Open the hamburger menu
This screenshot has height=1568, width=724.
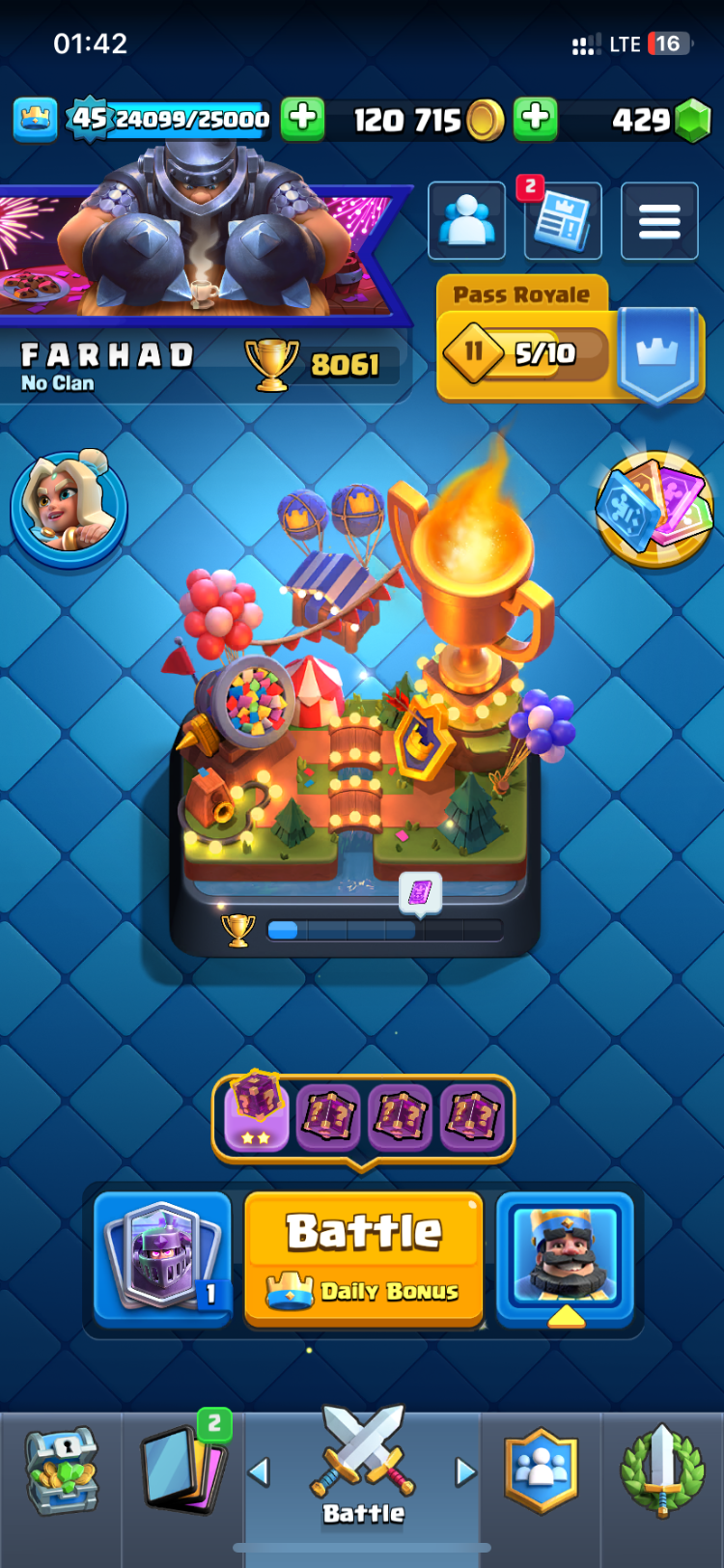tap(659, 221)
